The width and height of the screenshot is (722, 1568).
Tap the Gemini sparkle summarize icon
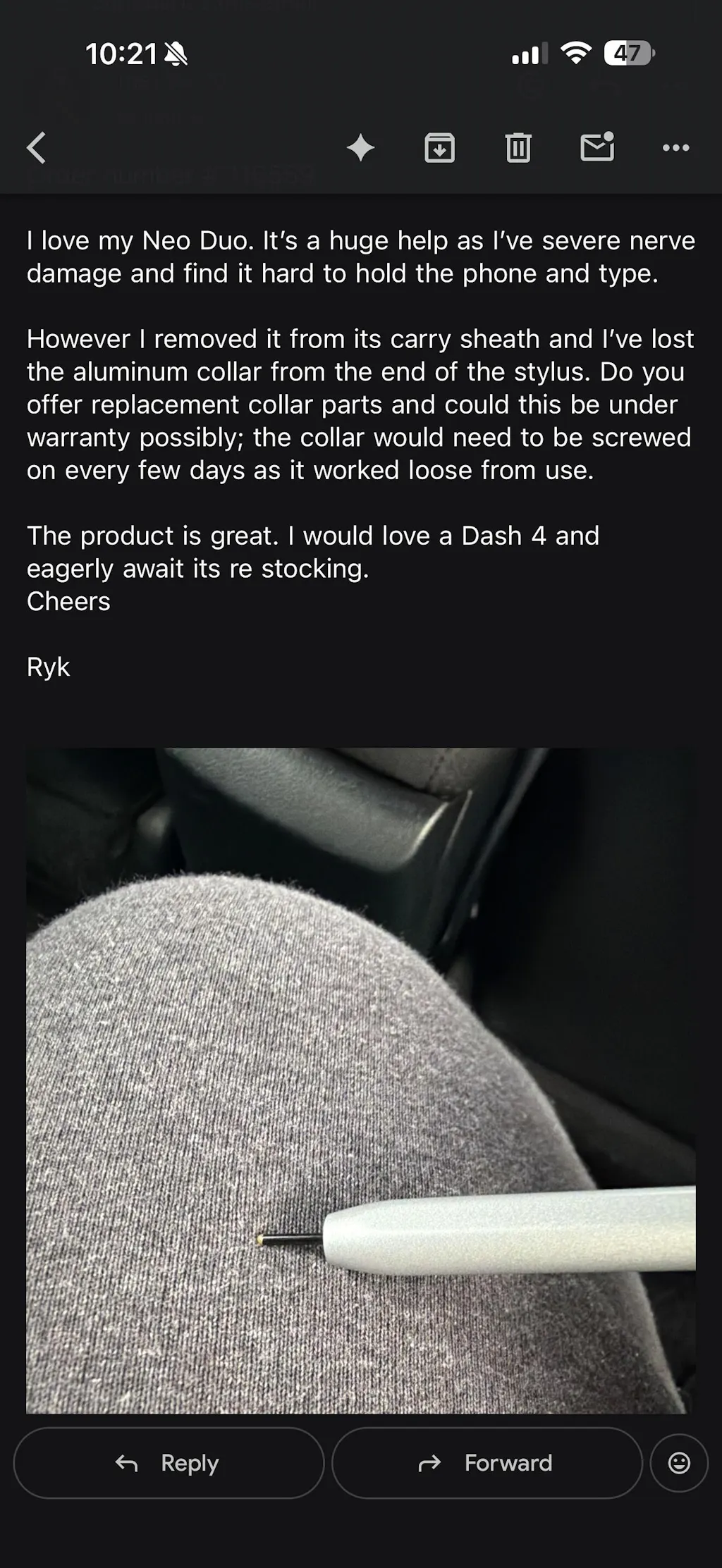tap(360, 148)
